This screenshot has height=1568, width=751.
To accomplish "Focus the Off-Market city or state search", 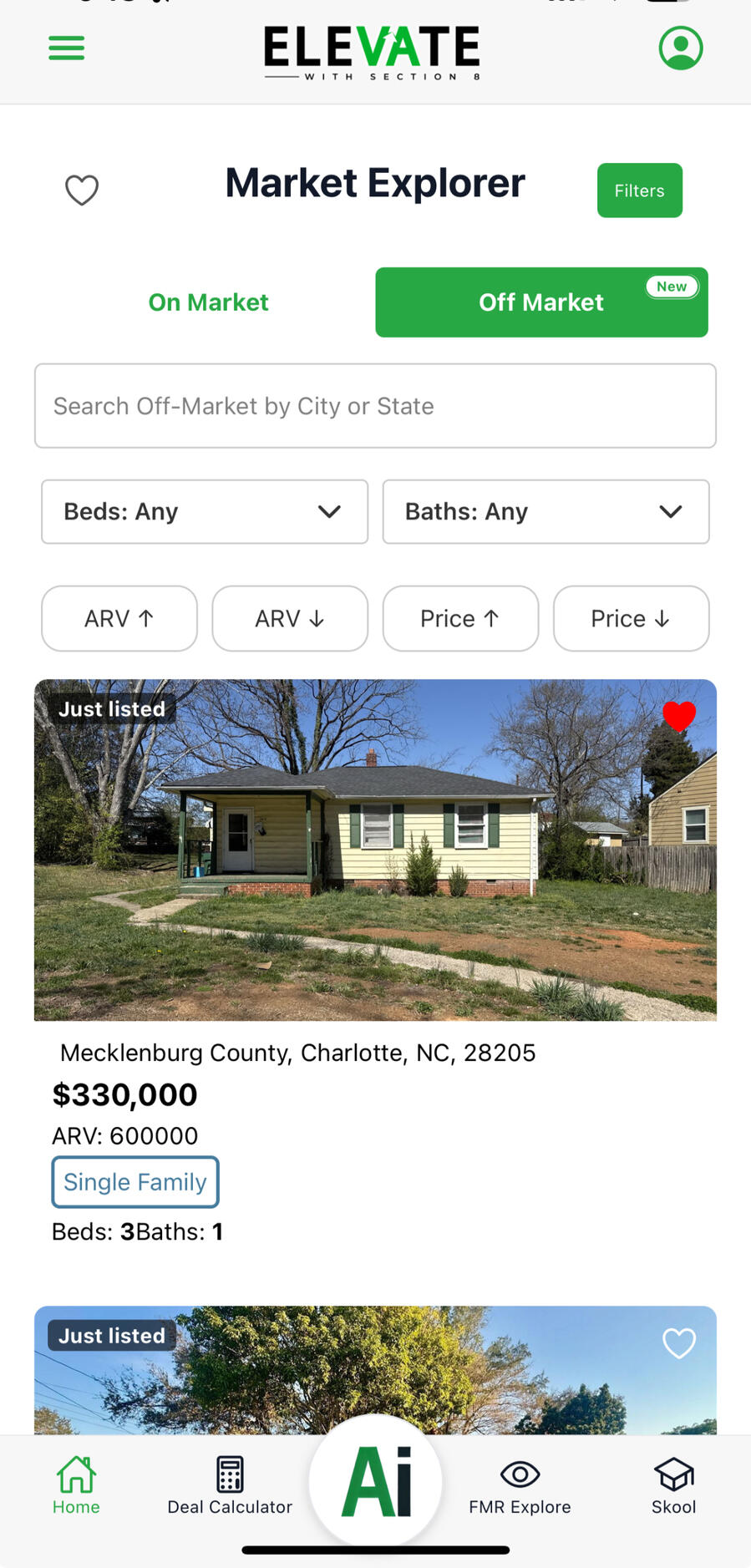I will pyautogui.click(x=375, y=406).
